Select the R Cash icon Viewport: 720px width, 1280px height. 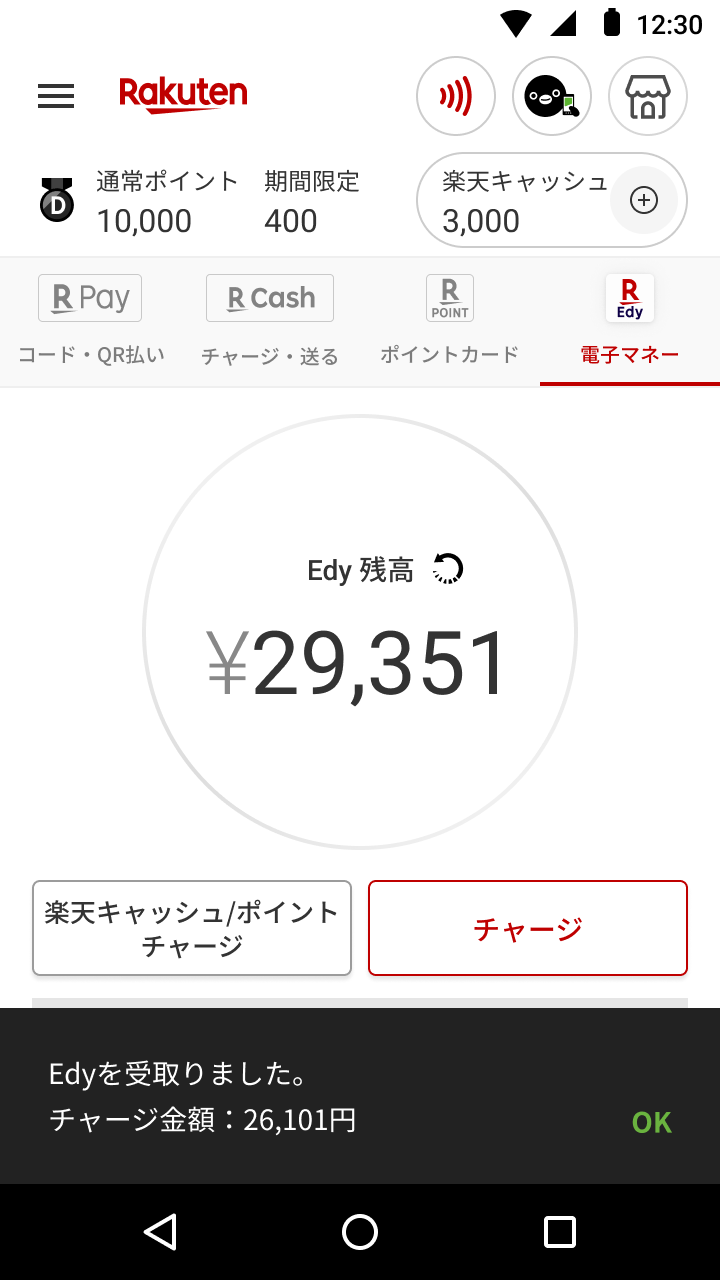click(269, 297)
